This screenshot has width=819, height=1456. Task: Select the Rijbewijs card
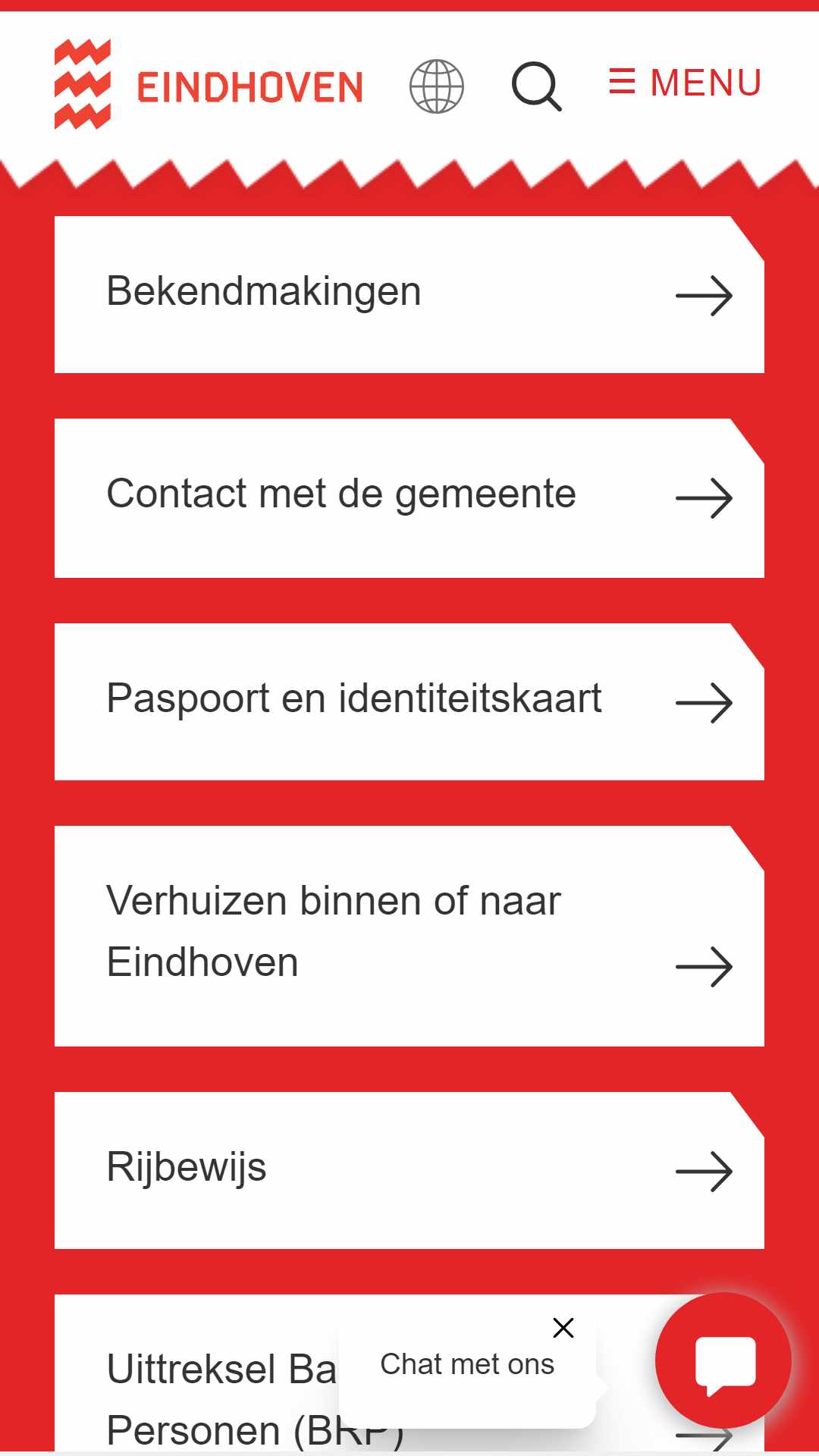coord(409,1170)
